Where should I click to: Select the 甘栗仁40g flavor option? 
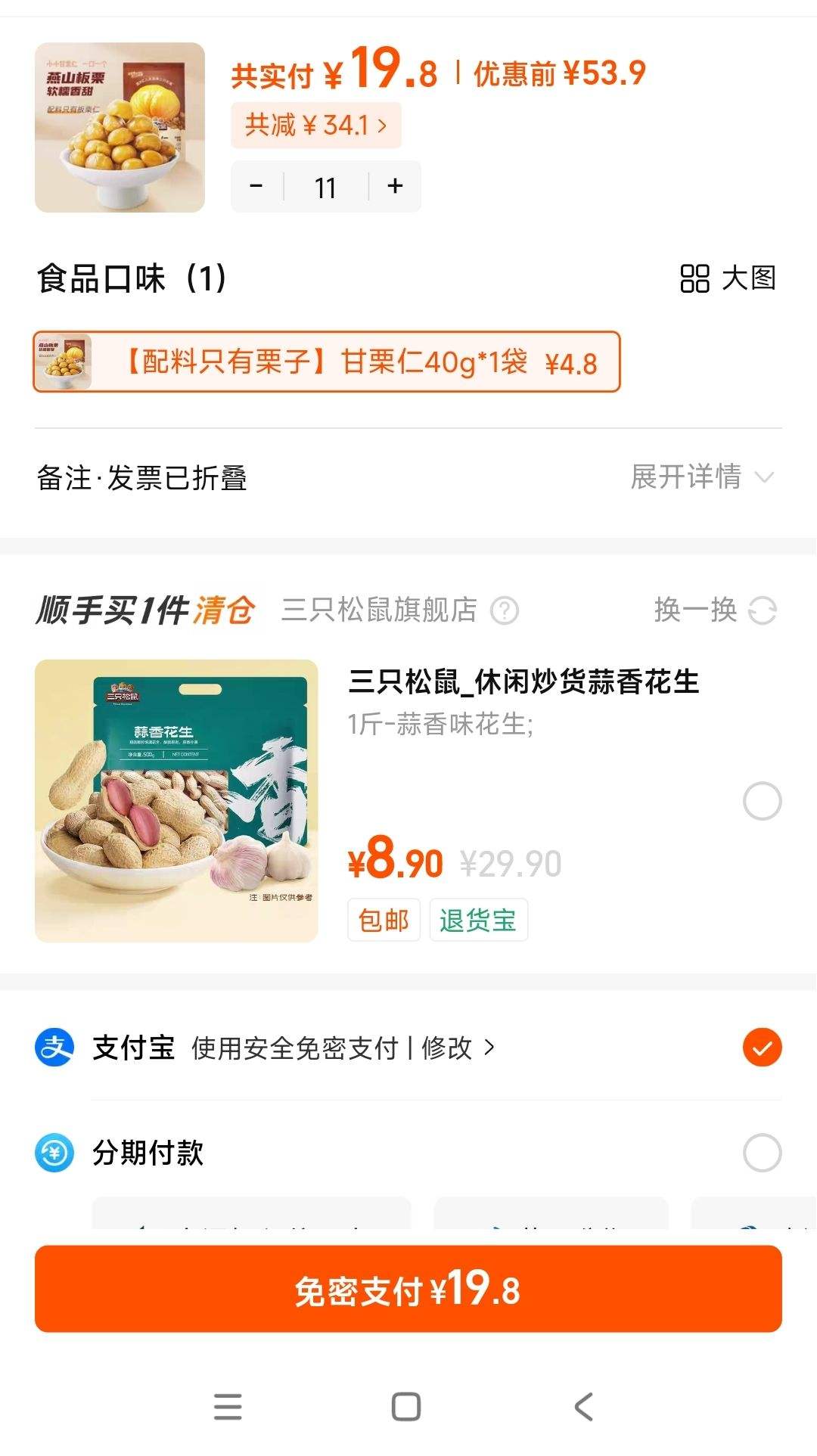tap(327, 363)
